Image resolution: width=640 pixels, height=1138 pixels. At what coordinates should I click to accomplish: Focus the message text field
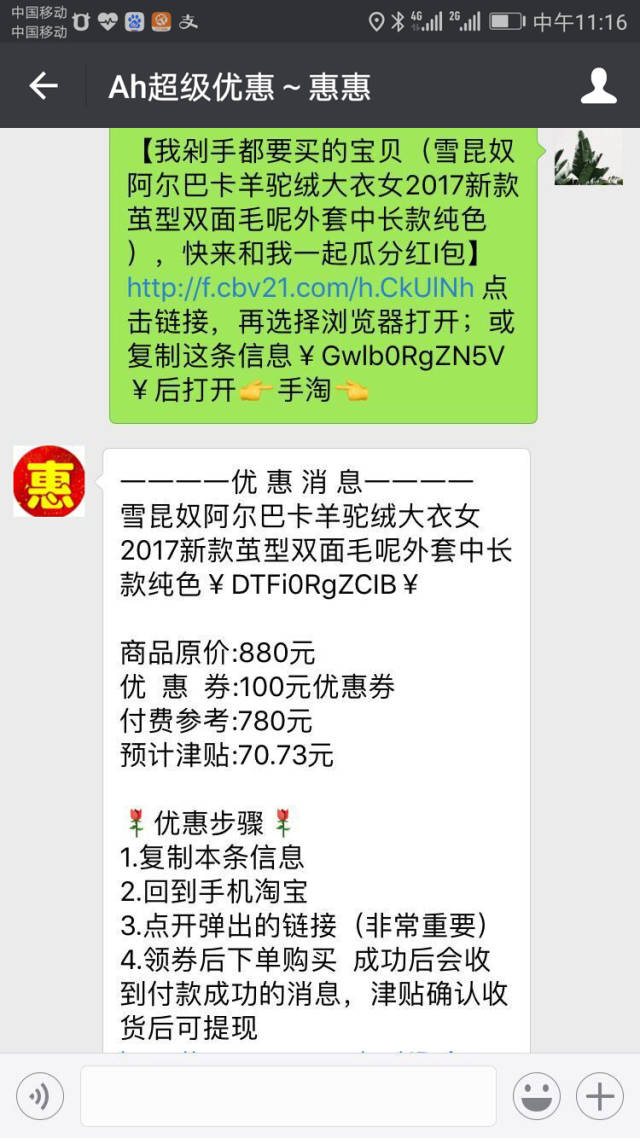click(x=288, y=1097)
